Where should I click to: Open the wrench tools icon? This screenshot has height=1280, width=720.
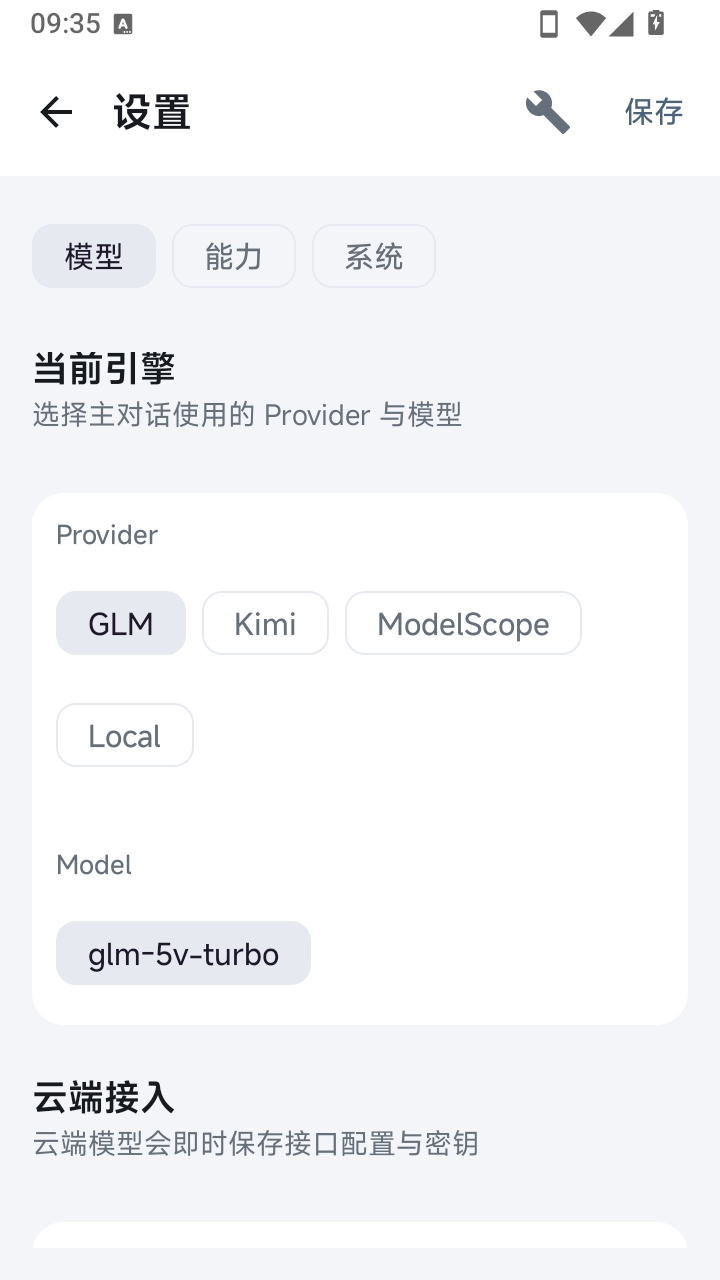(548, 112)
